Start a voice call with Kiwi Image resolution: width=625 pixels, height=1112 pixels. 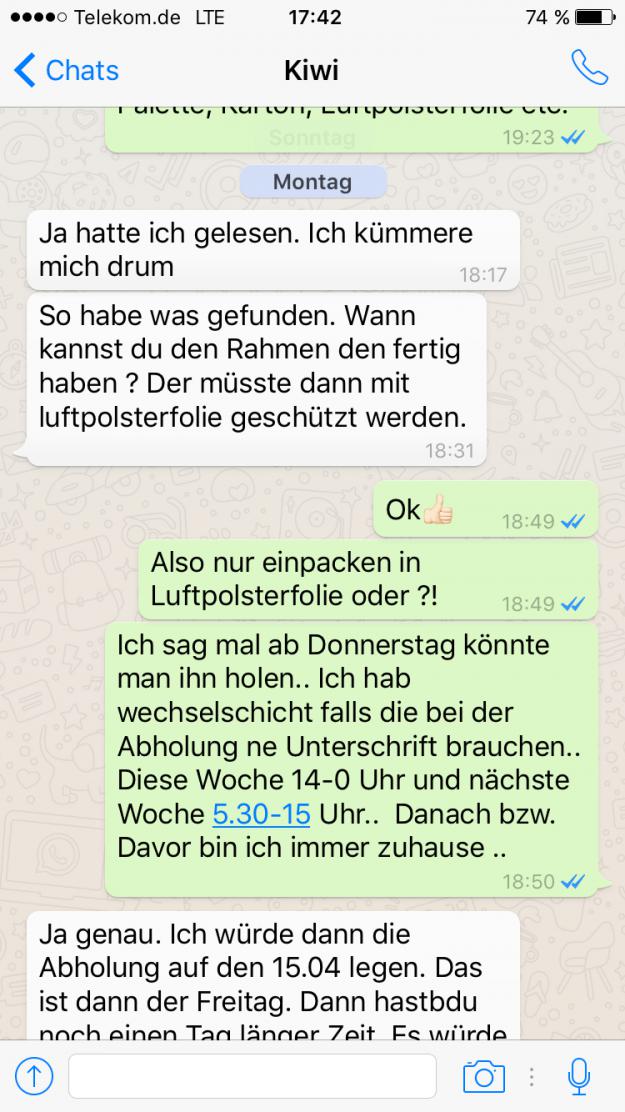pyautogui.click(x=588, y=68)
